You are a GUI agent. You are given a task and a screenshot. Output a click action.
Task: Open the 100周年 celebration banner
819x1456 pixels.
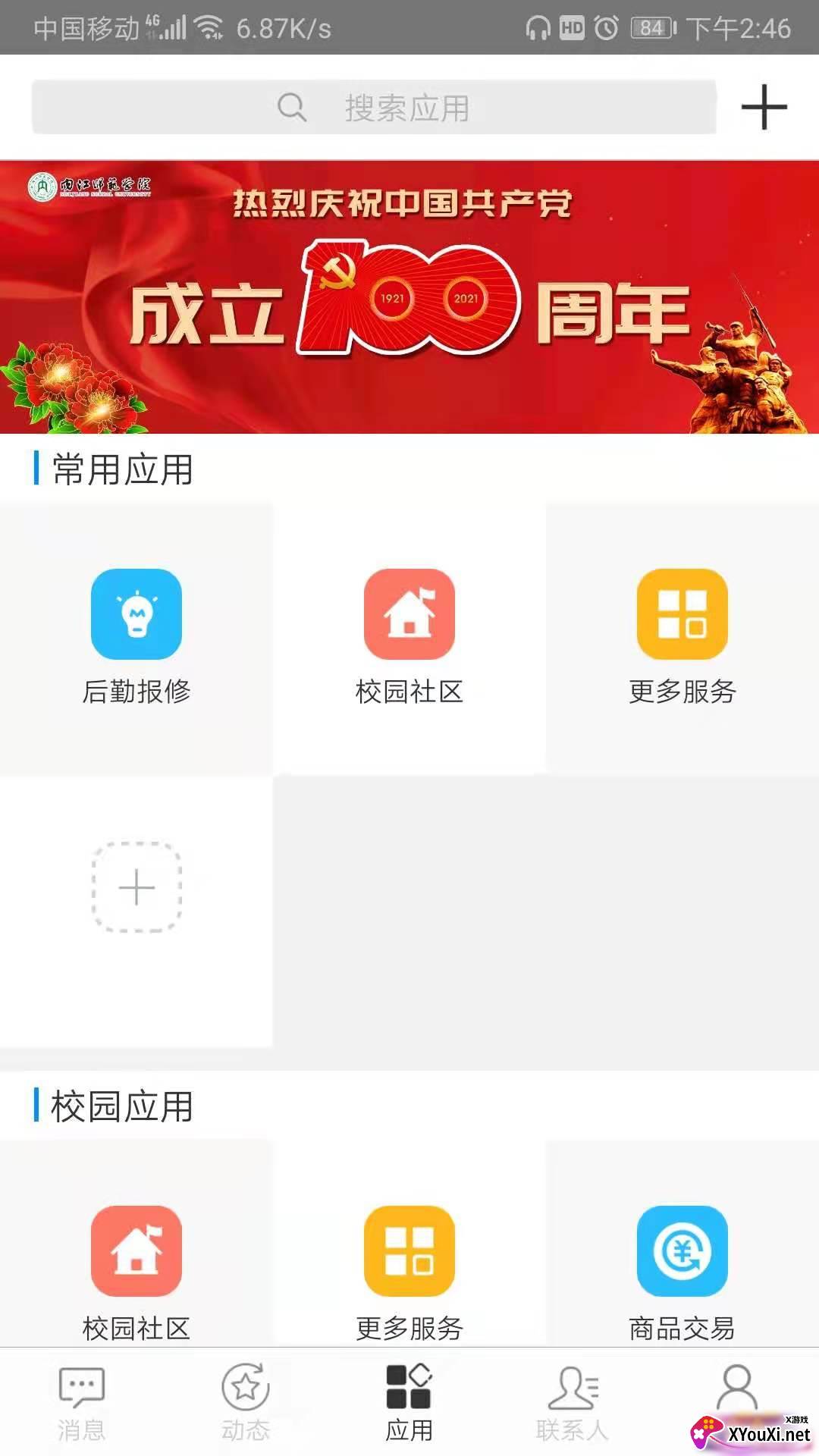409,297
